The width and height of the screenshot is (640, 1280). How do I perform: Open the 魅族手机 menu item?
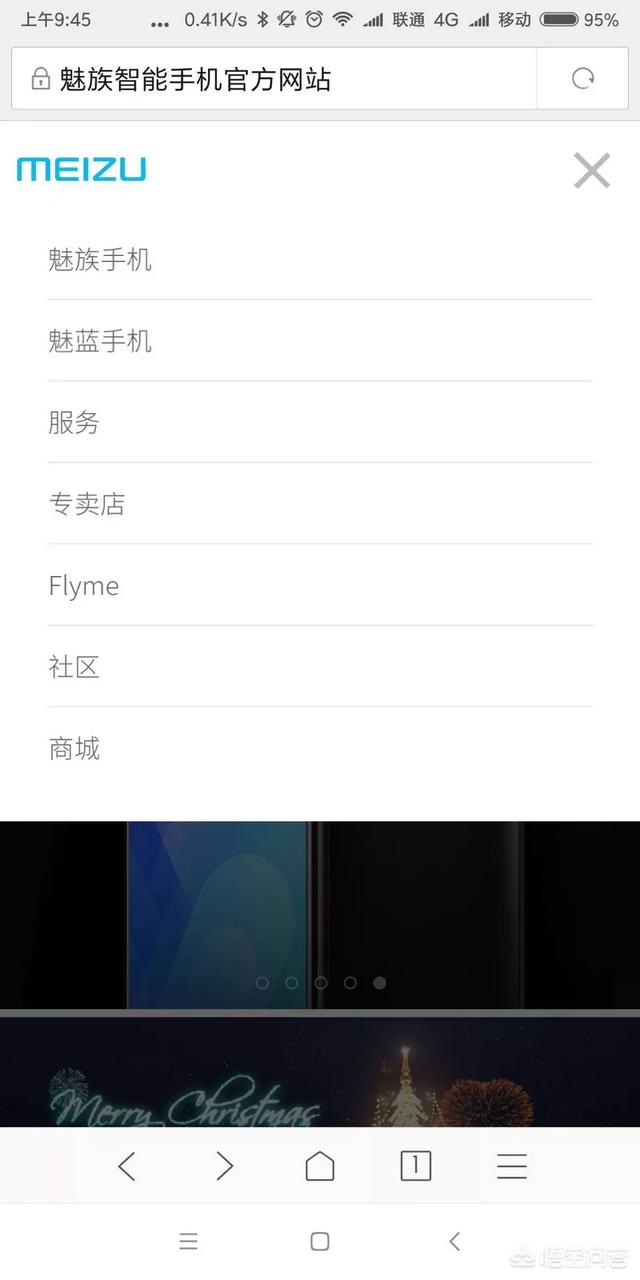[100, 260]
